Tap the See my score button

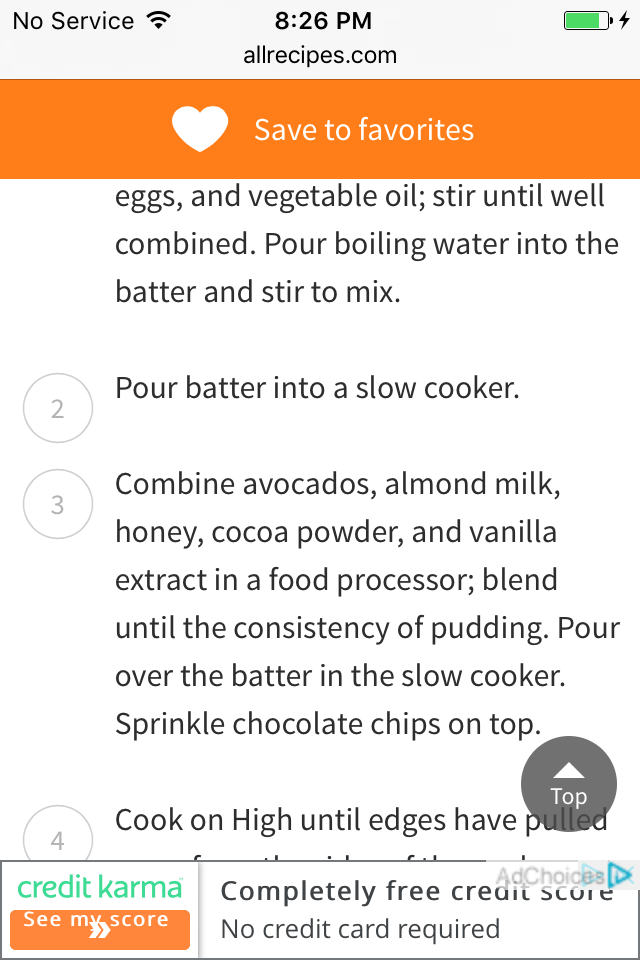(x=99, y=927)
